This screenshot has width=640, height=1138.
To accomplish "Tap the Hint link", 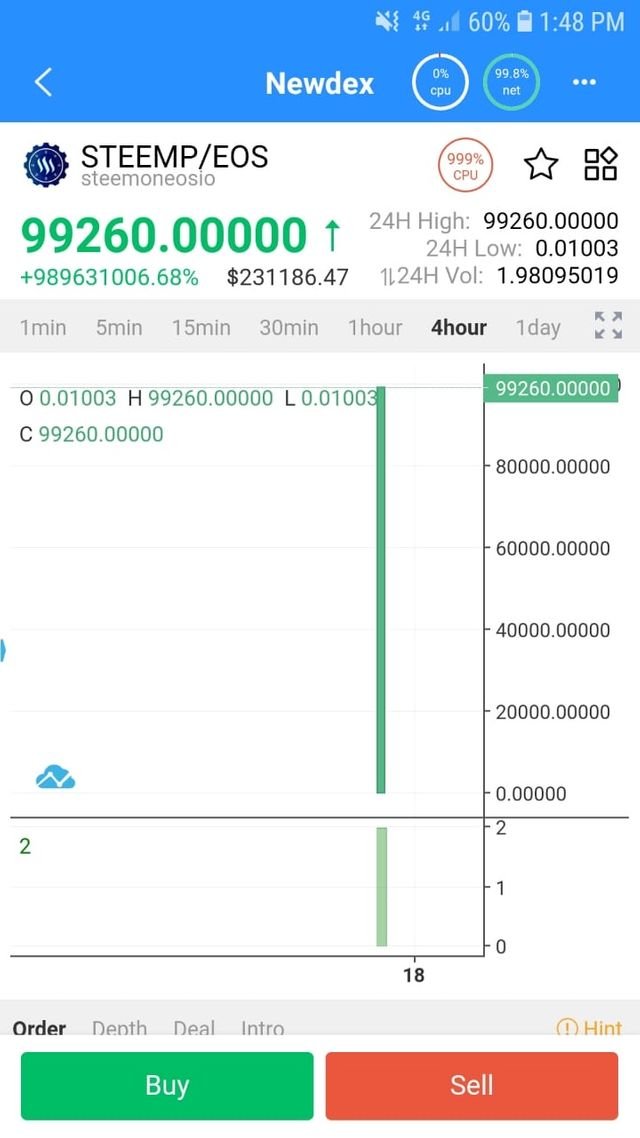I will [590, 1028].
